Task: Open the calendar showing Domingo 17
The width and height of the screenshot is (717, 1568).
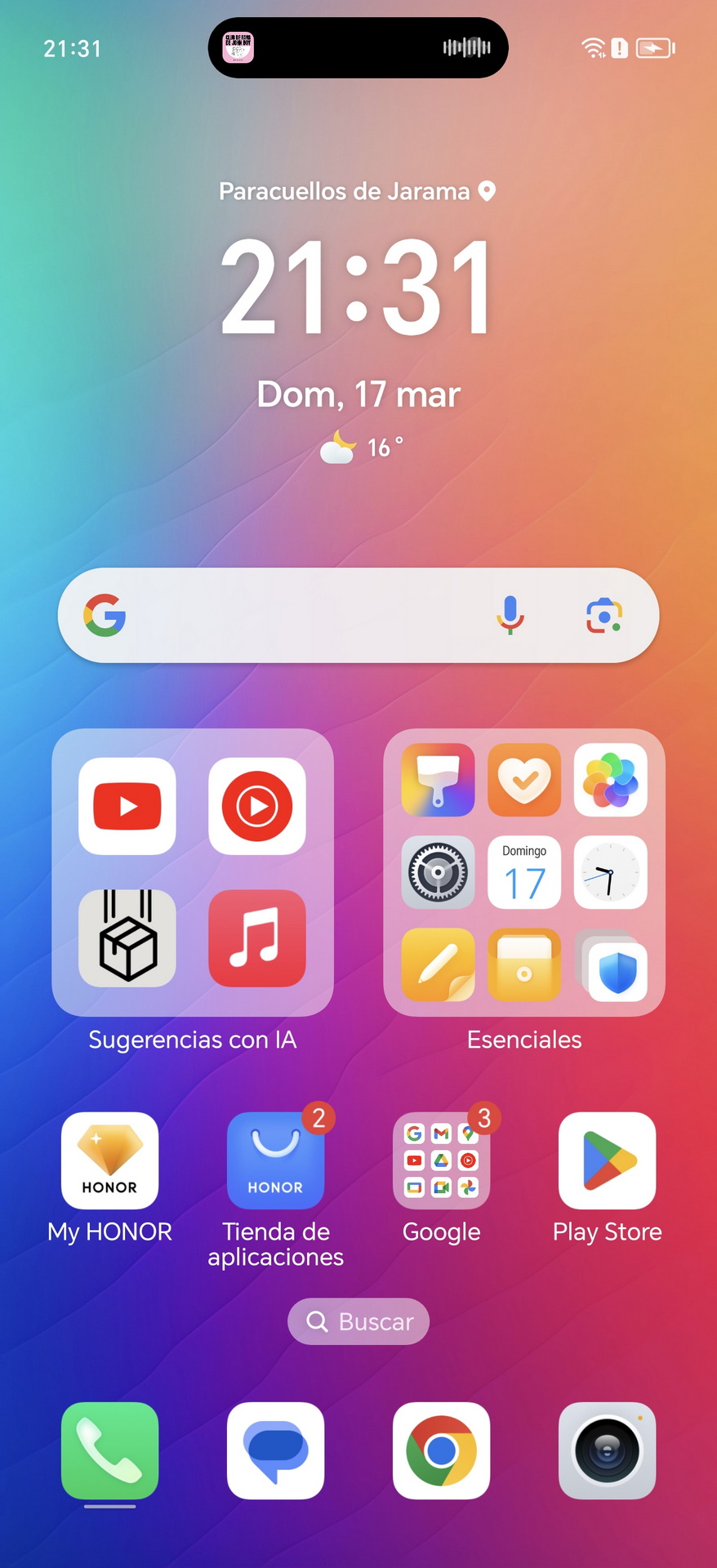Action: (x=524, y=872)
